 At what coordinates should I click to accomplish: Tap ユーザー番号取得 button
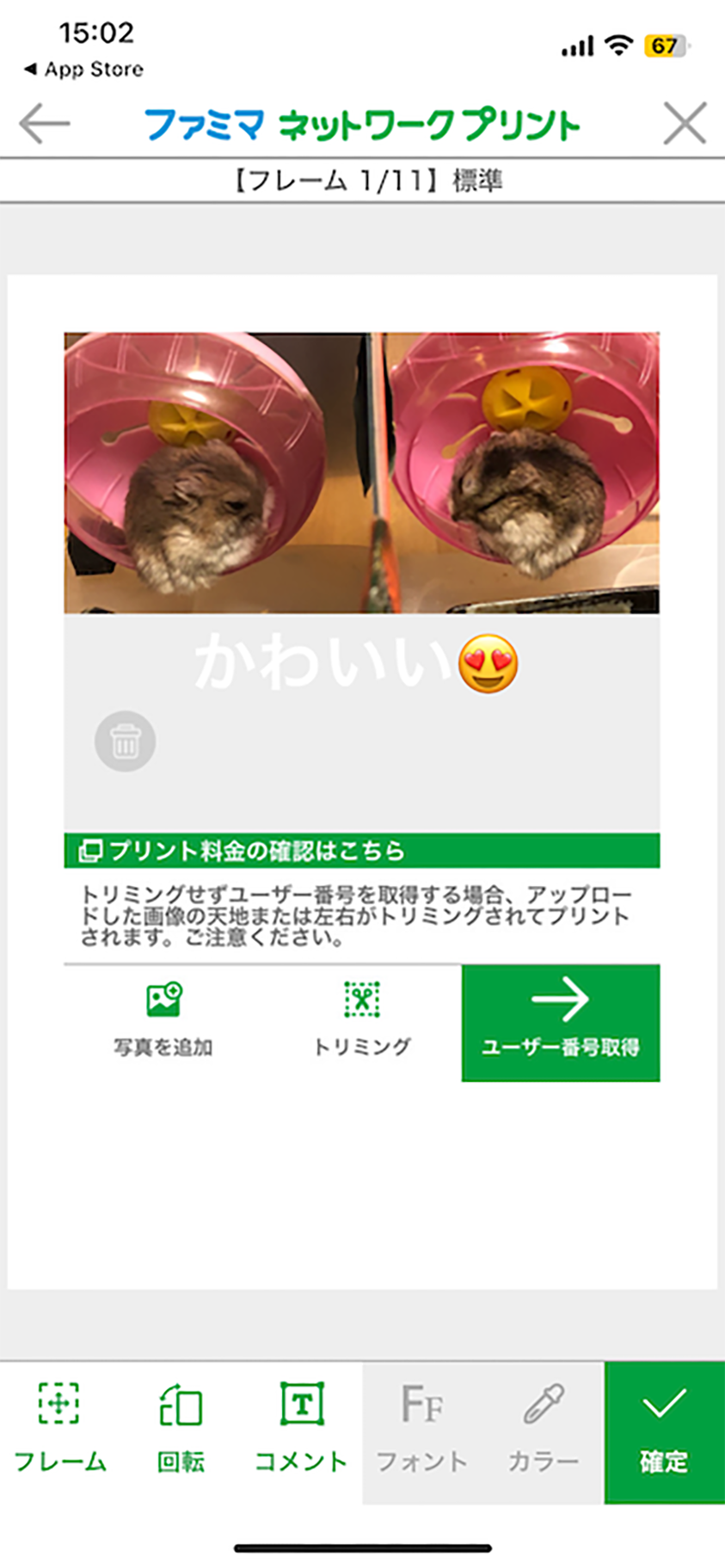click(561, 1022)
